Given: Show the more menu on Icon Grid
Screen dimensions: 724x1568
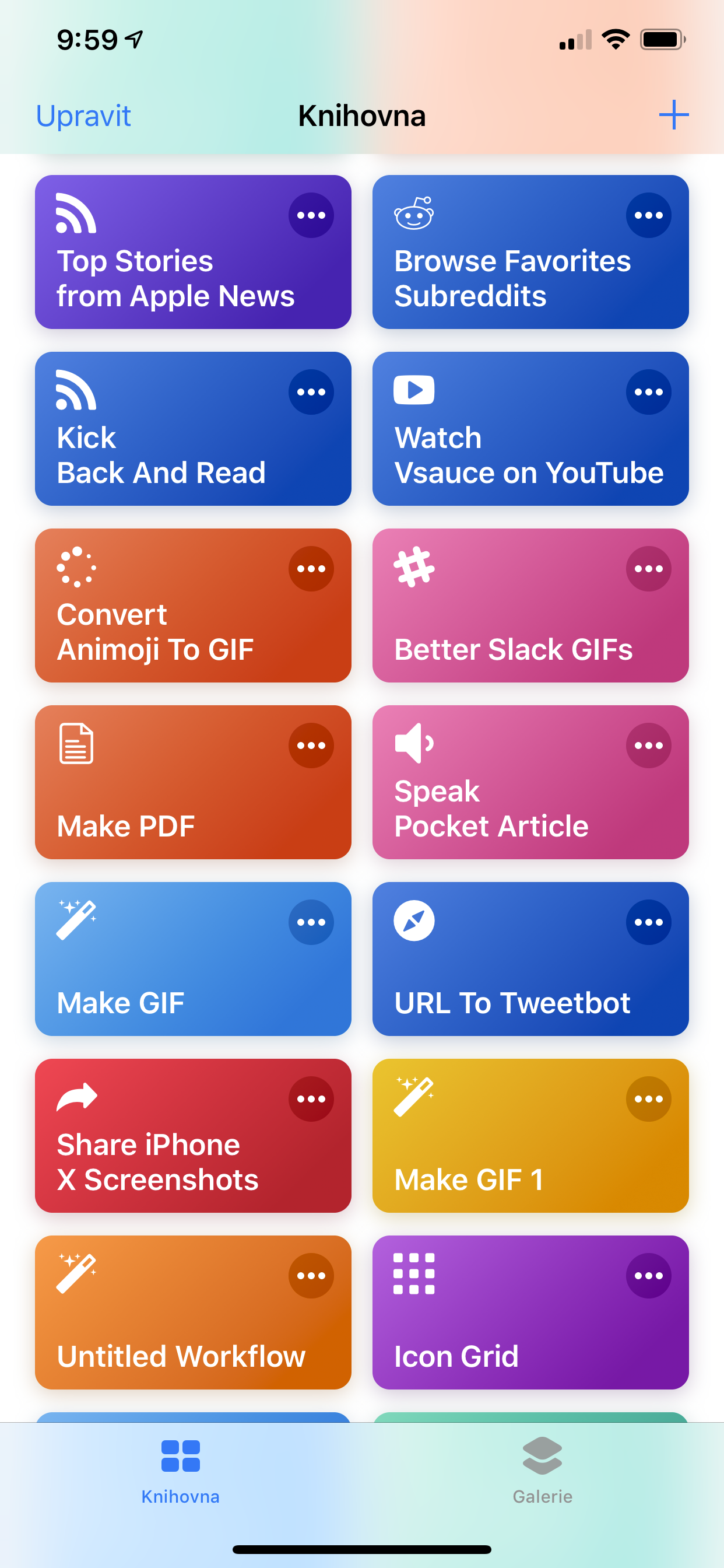Looking at the screenshot, I should [649, 1276].
